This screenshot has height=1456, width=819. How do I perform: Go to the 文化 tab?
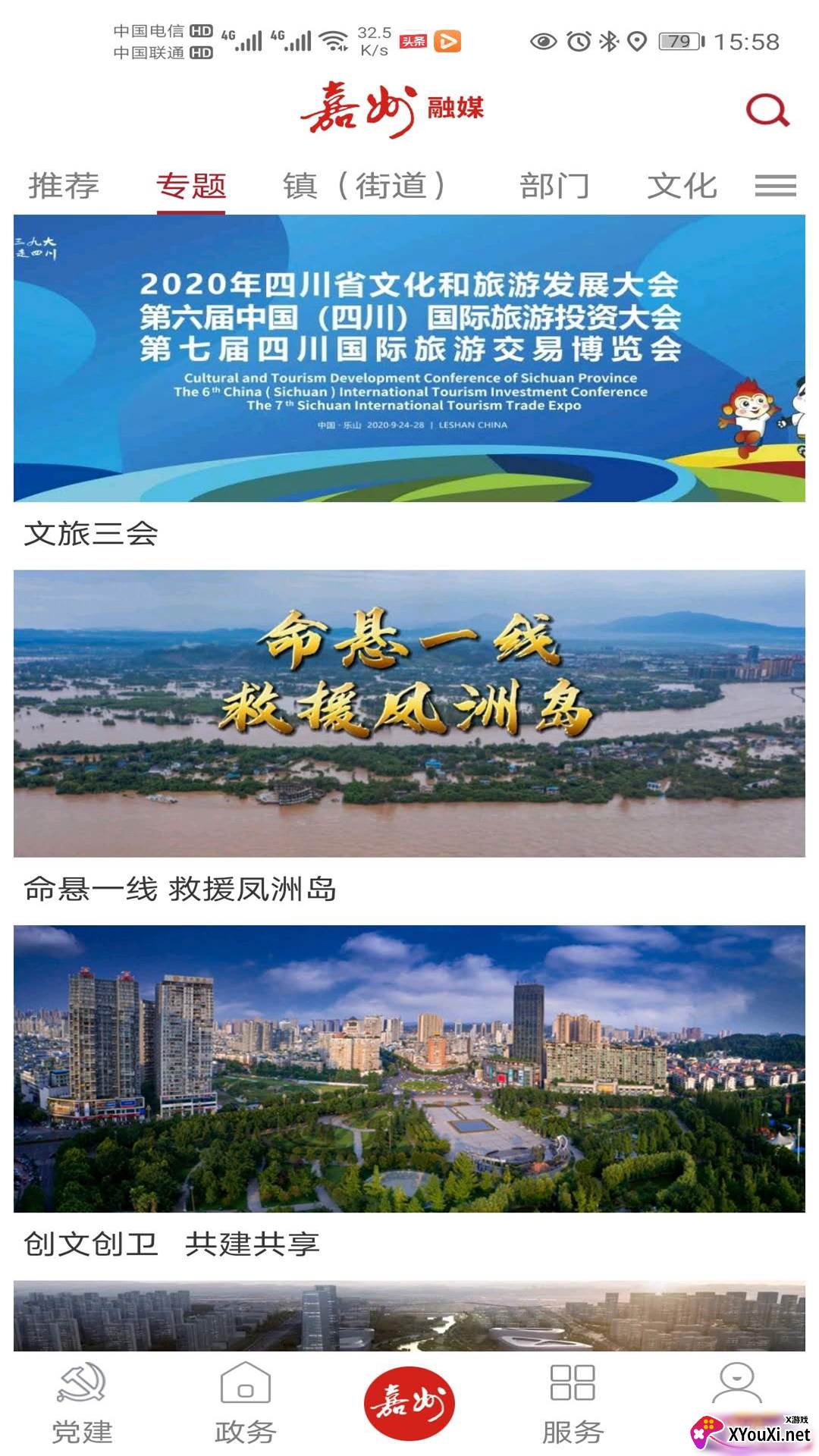(682, 186)
